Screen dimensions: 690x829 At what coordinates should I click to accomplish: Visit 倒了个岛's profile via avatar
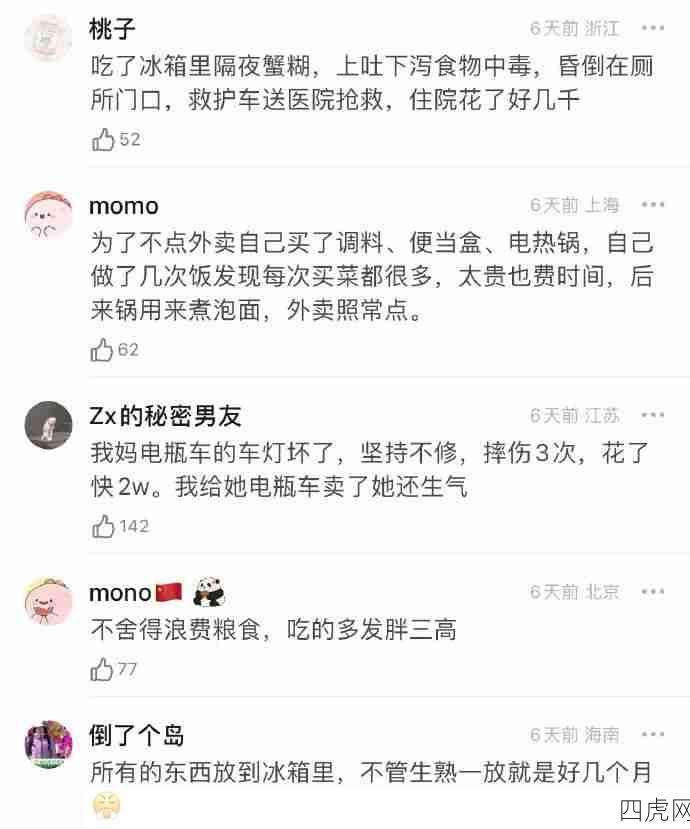pyautogui.click(x=46, y=744)
